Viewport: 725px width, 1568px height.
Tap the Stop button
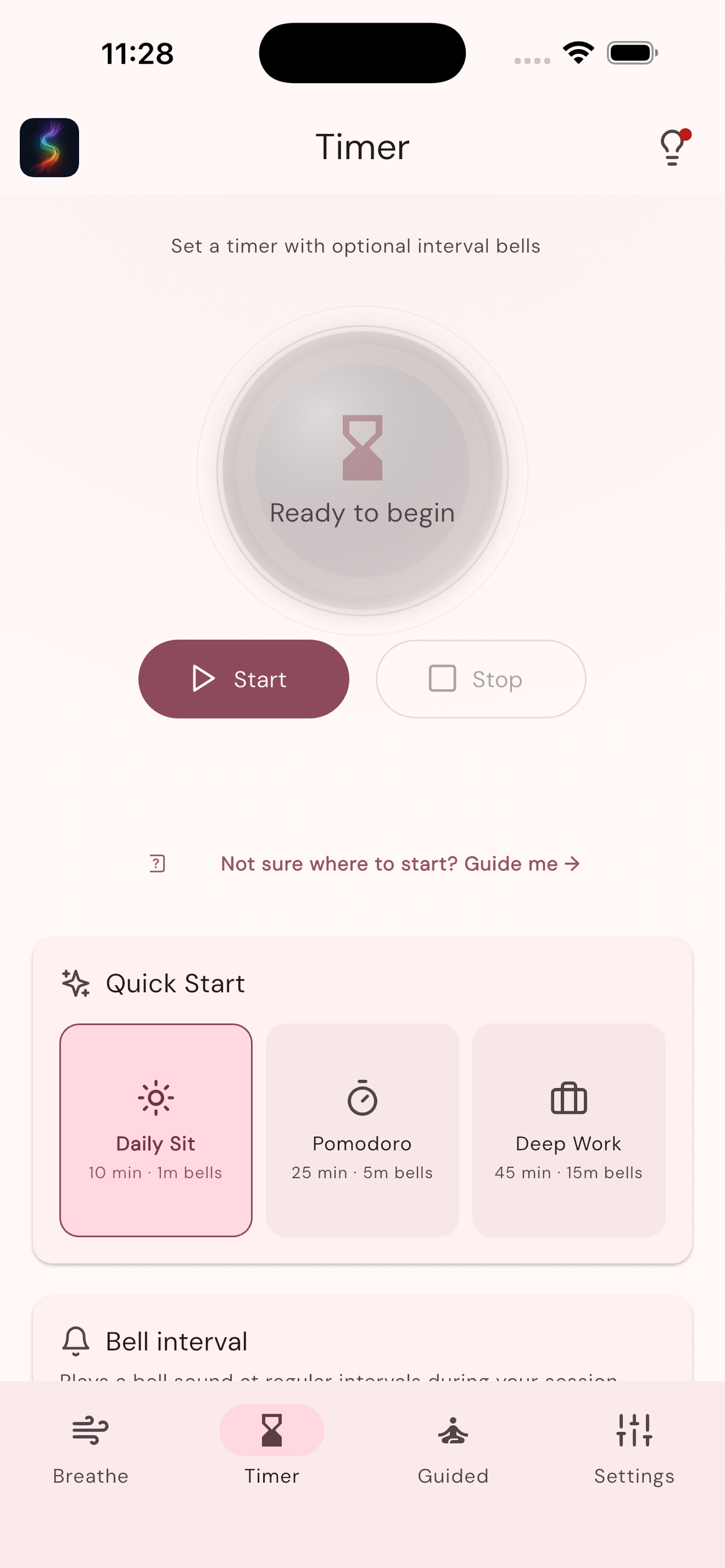[x=481, y=678]
